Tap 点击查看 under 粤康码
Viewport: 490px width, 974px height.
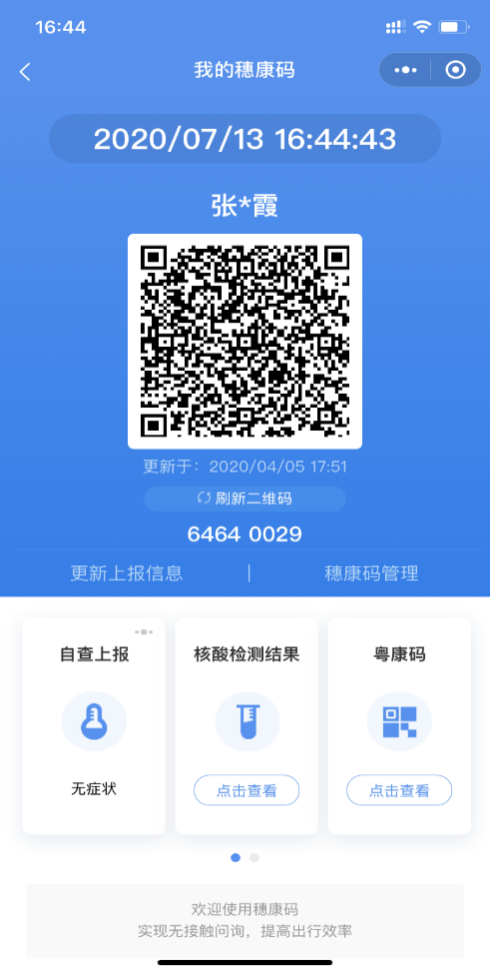coord(399,790)
